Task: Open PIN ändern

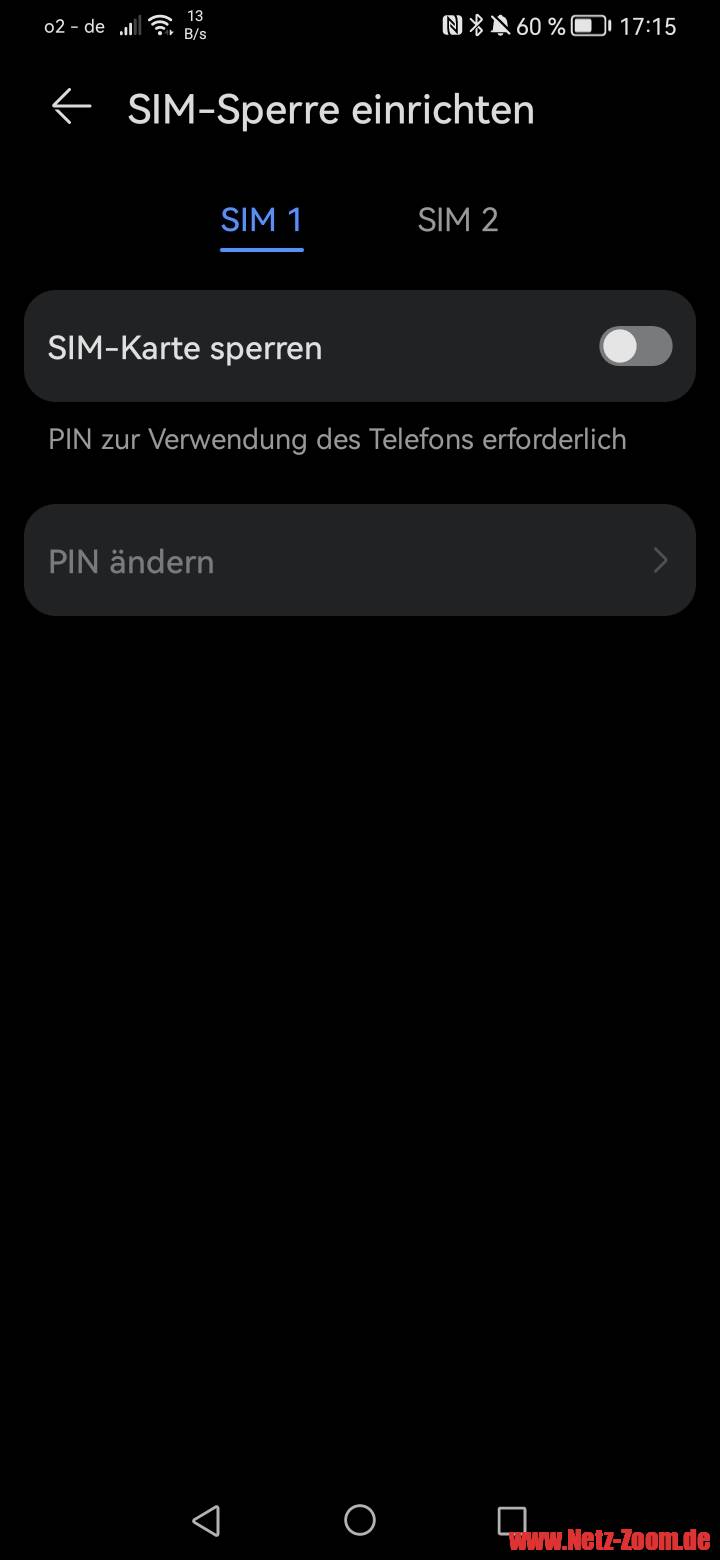Action: pos(360,561)
